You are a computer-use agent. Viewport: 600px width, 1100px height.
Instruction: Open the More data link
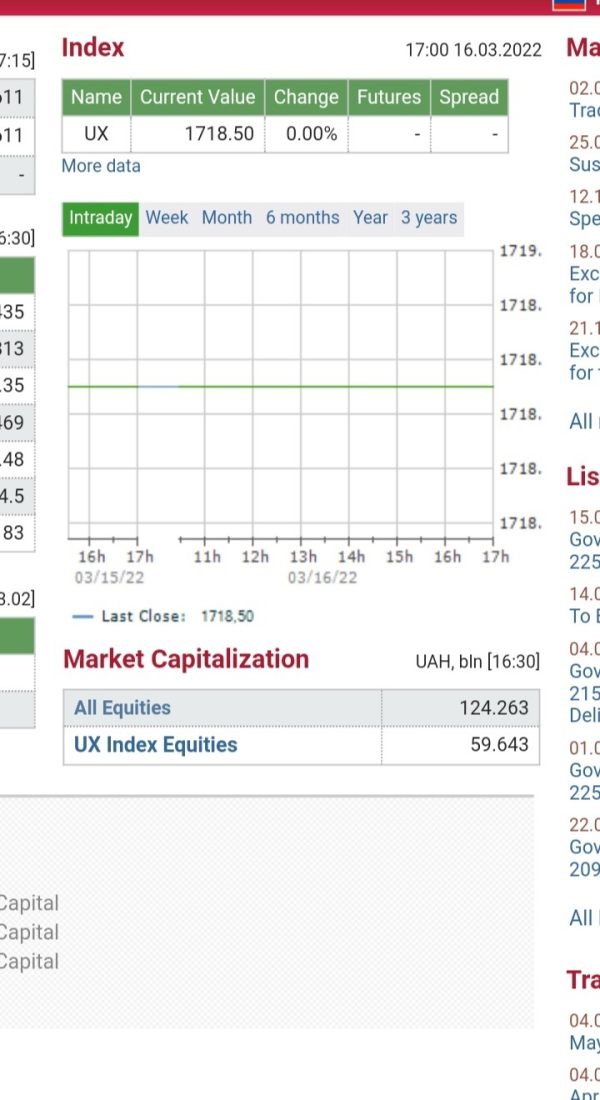(x=101, y=166)
